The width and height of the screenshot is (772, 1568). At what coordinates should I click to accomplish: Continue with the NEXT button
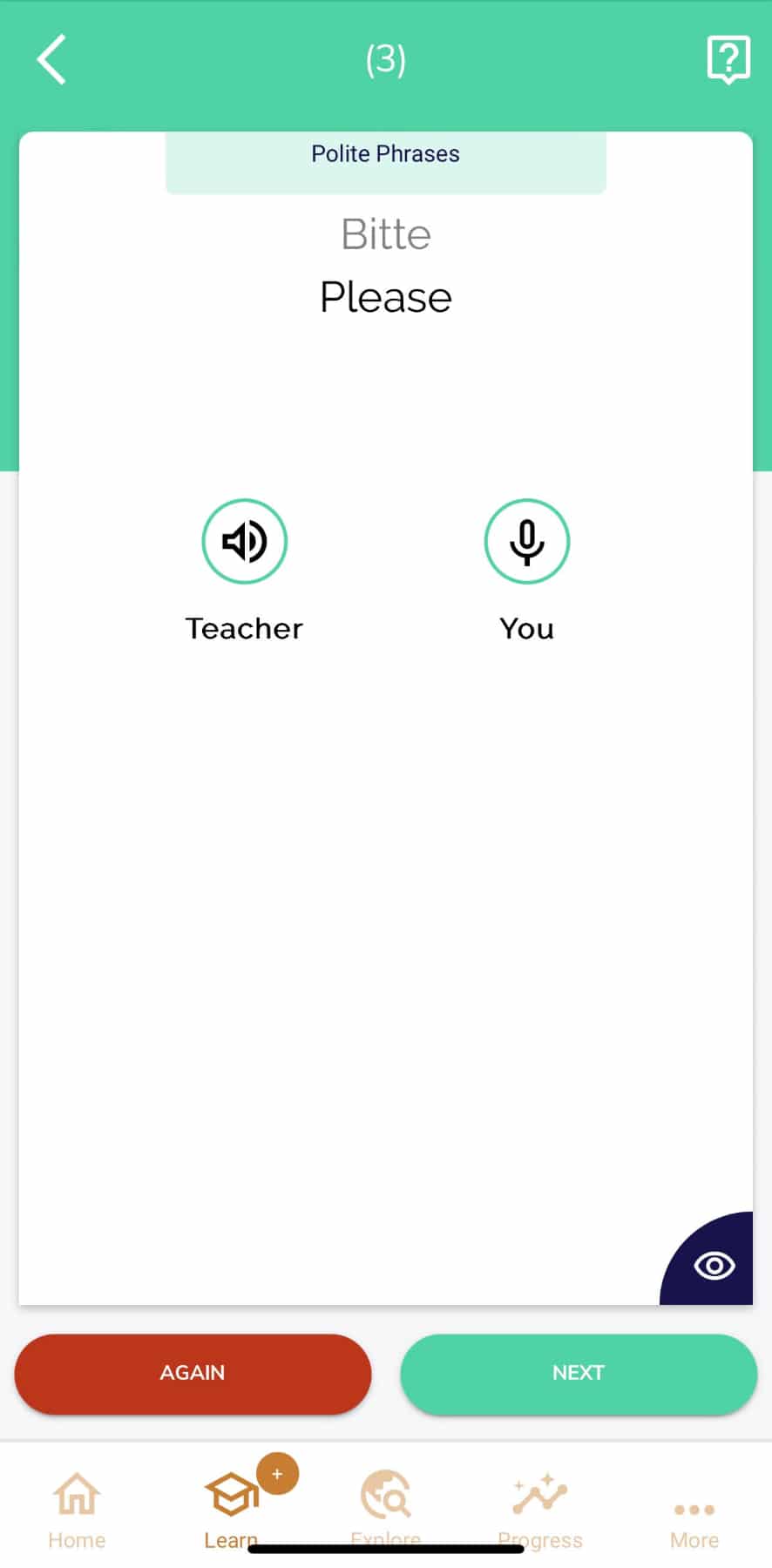point(579,1373)
